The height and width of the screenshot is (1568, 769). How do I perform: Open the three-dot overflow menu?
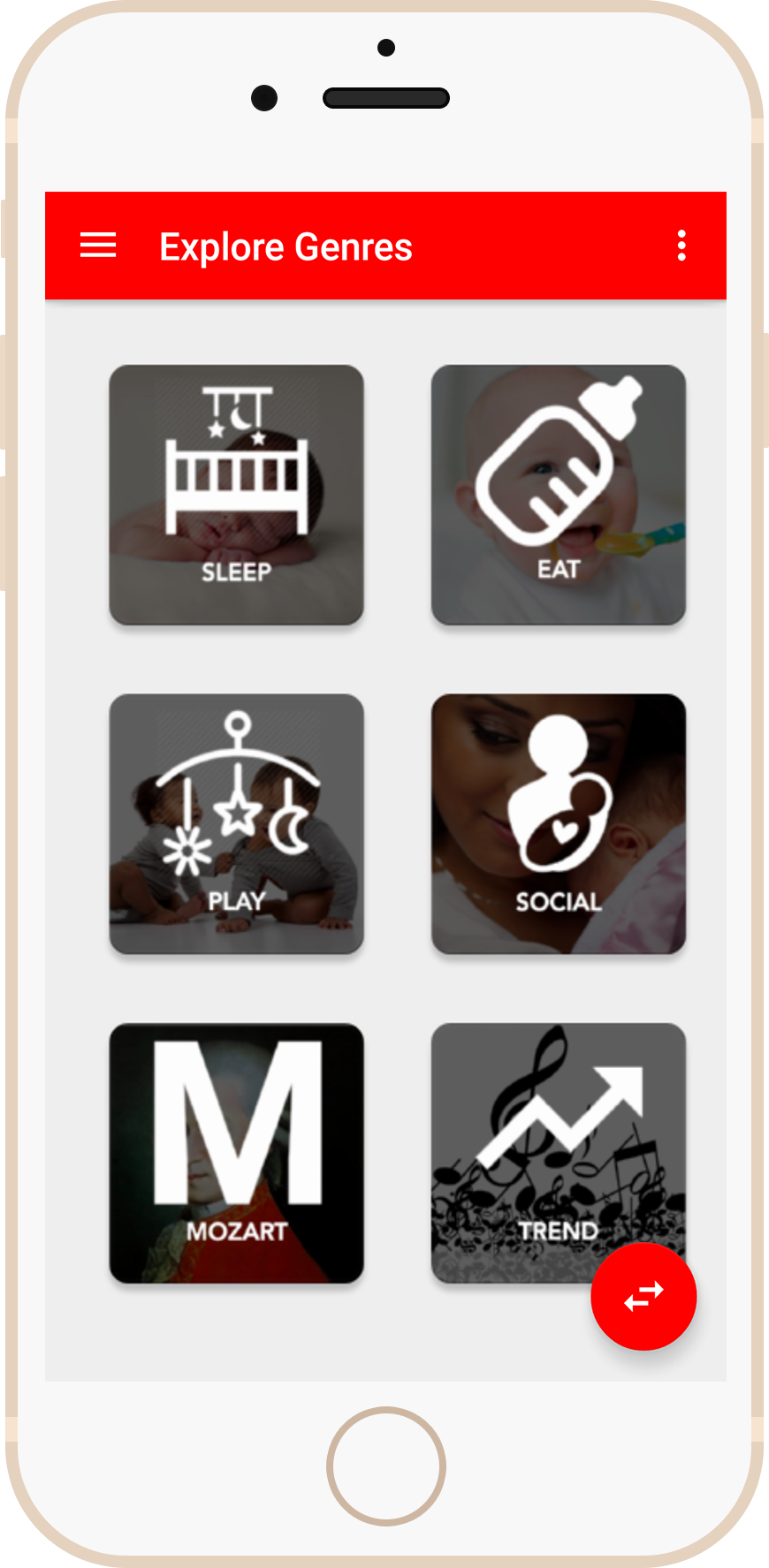coord(681,246)
